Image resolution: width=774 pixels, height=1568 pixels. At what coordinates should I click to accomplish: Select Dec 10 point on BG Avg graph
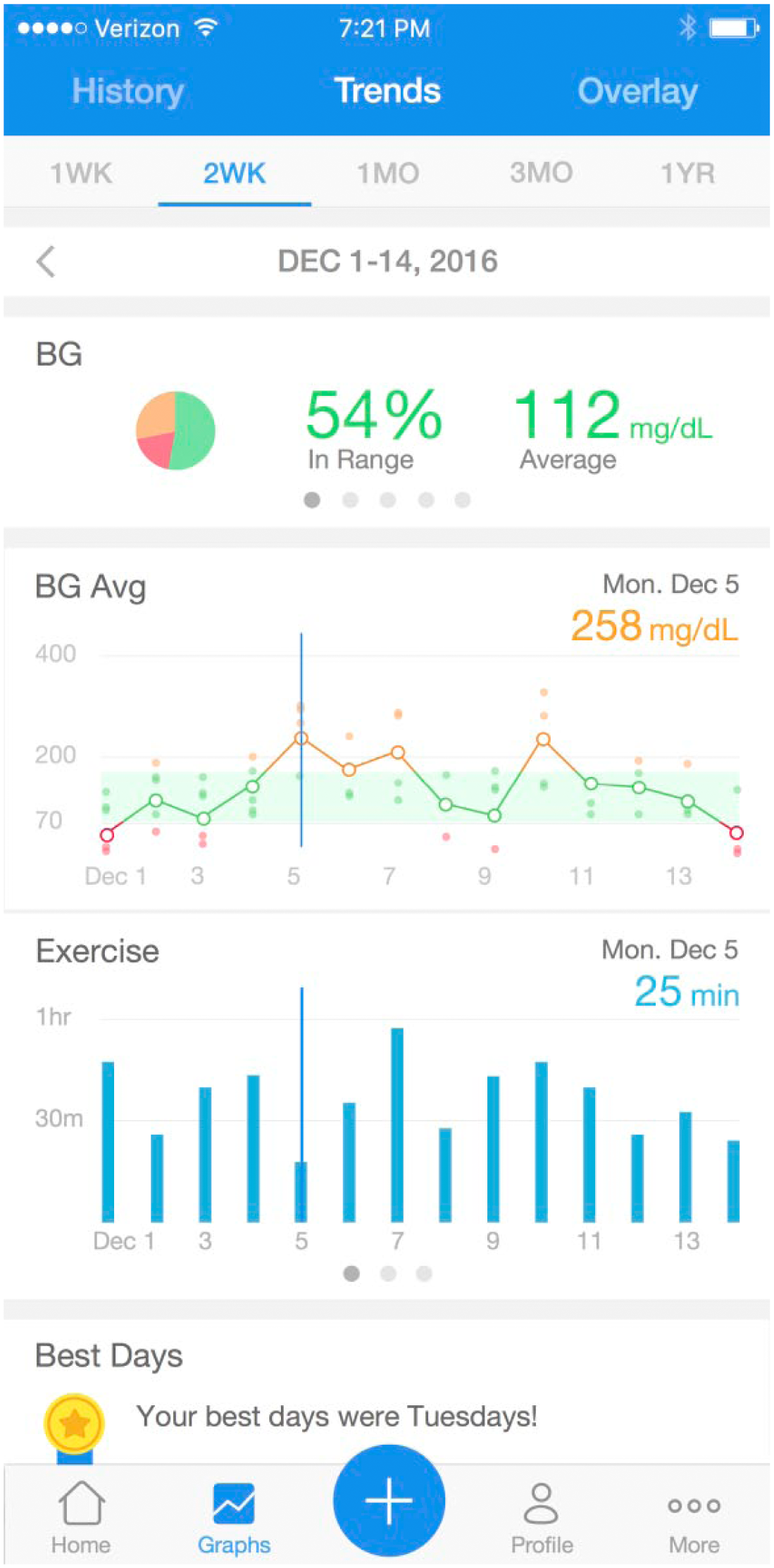(544, 740)
